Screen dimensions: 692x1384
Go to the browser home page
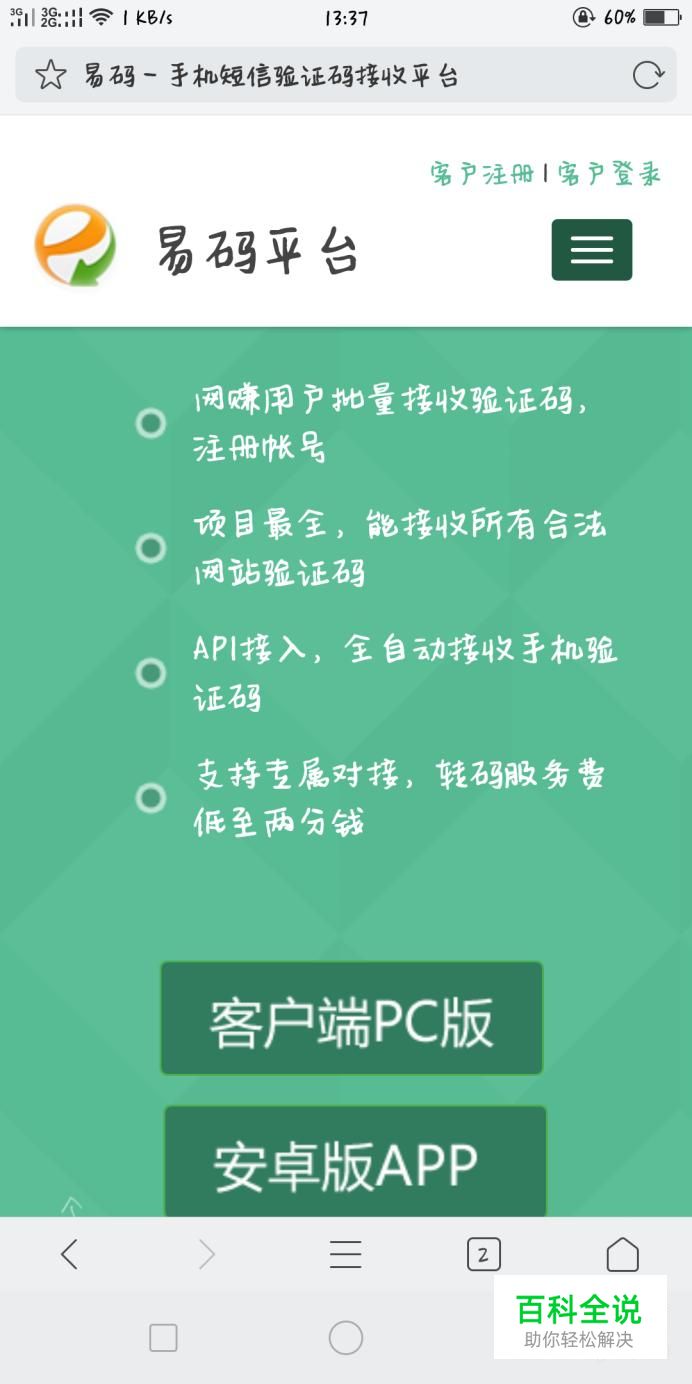point(622,1254)
